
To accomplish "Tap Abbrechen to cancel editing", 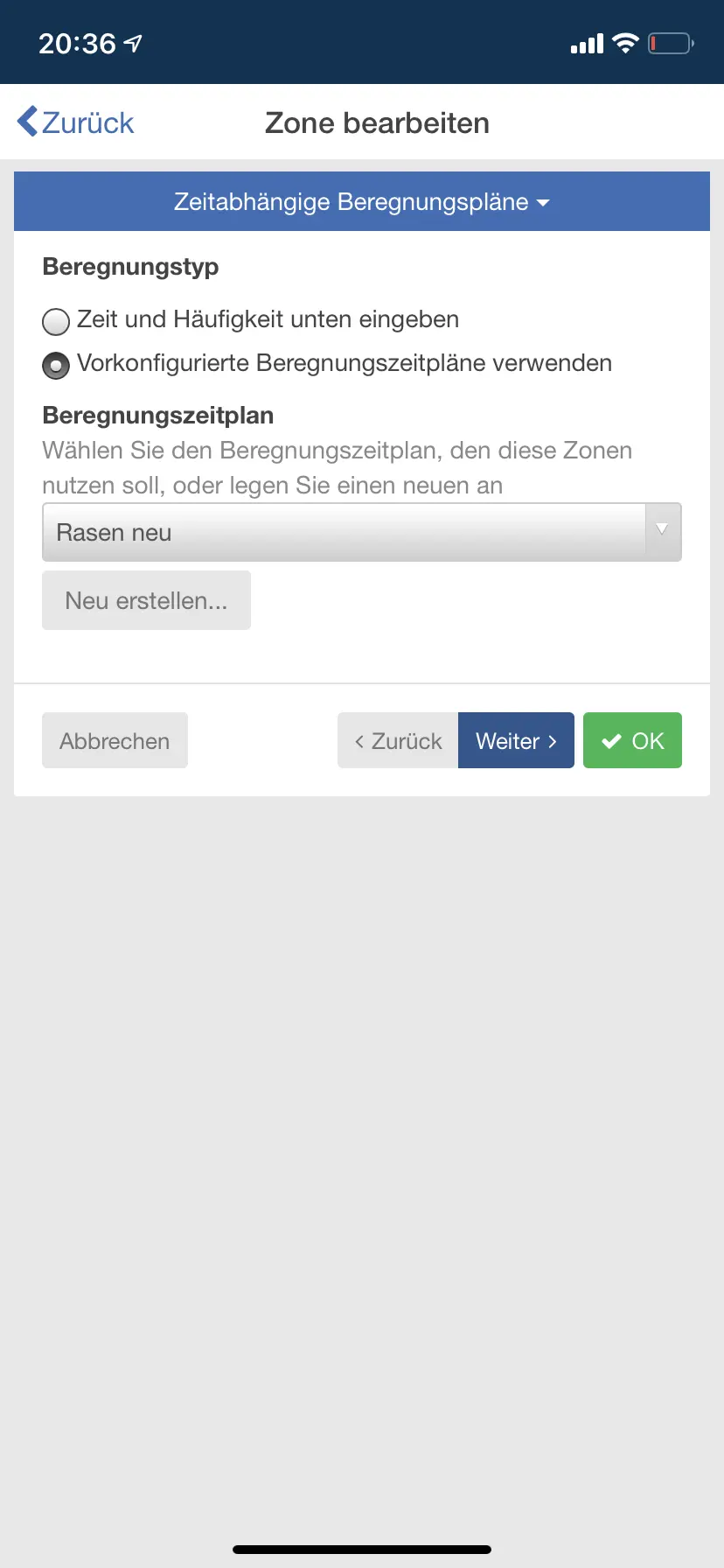I will tap(115, 740).
